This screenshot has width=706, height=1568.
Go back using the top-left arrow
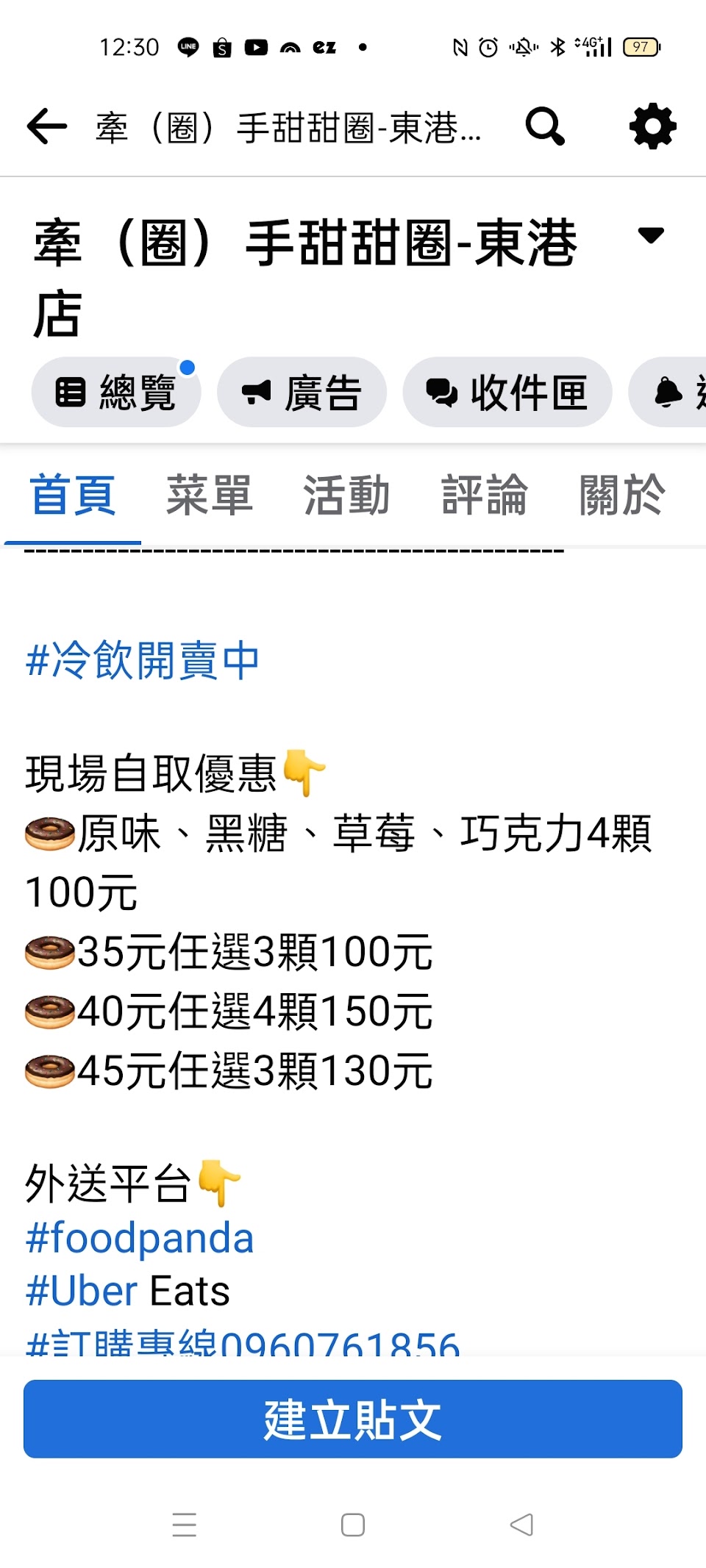click(47, 126)
